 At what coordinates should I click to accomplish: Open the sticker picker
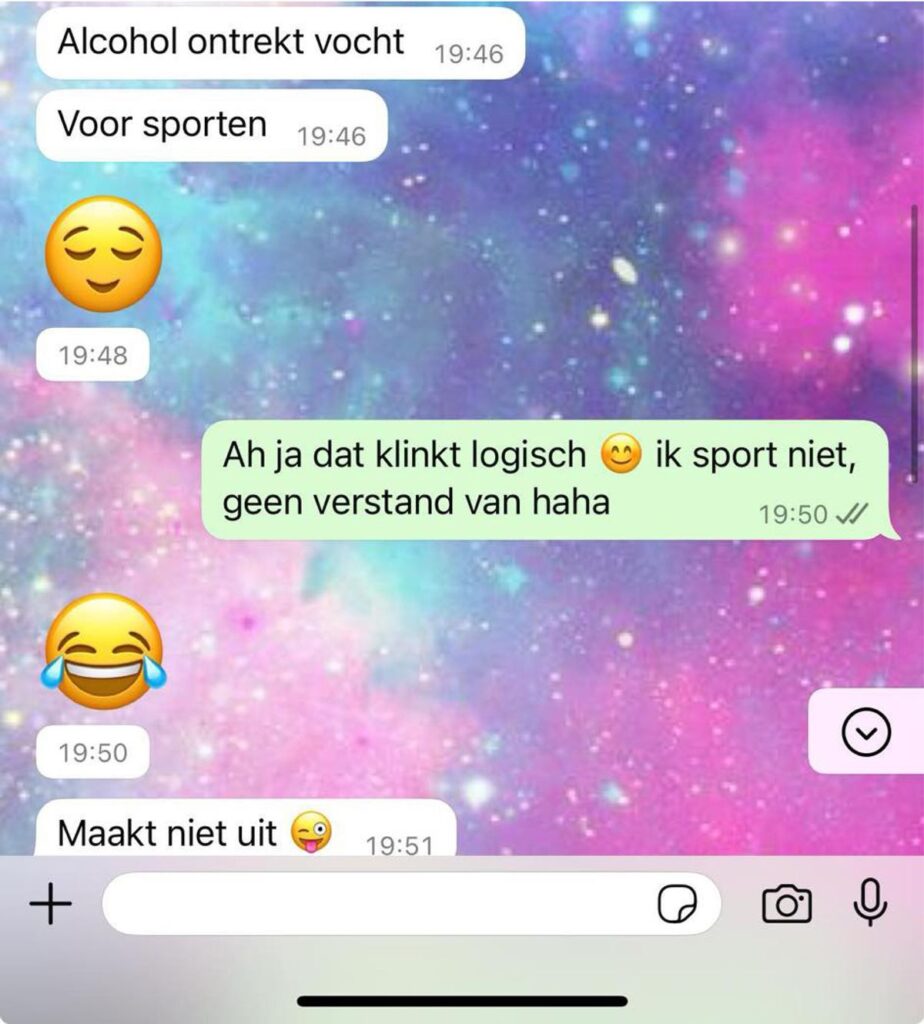pos(676,905)
